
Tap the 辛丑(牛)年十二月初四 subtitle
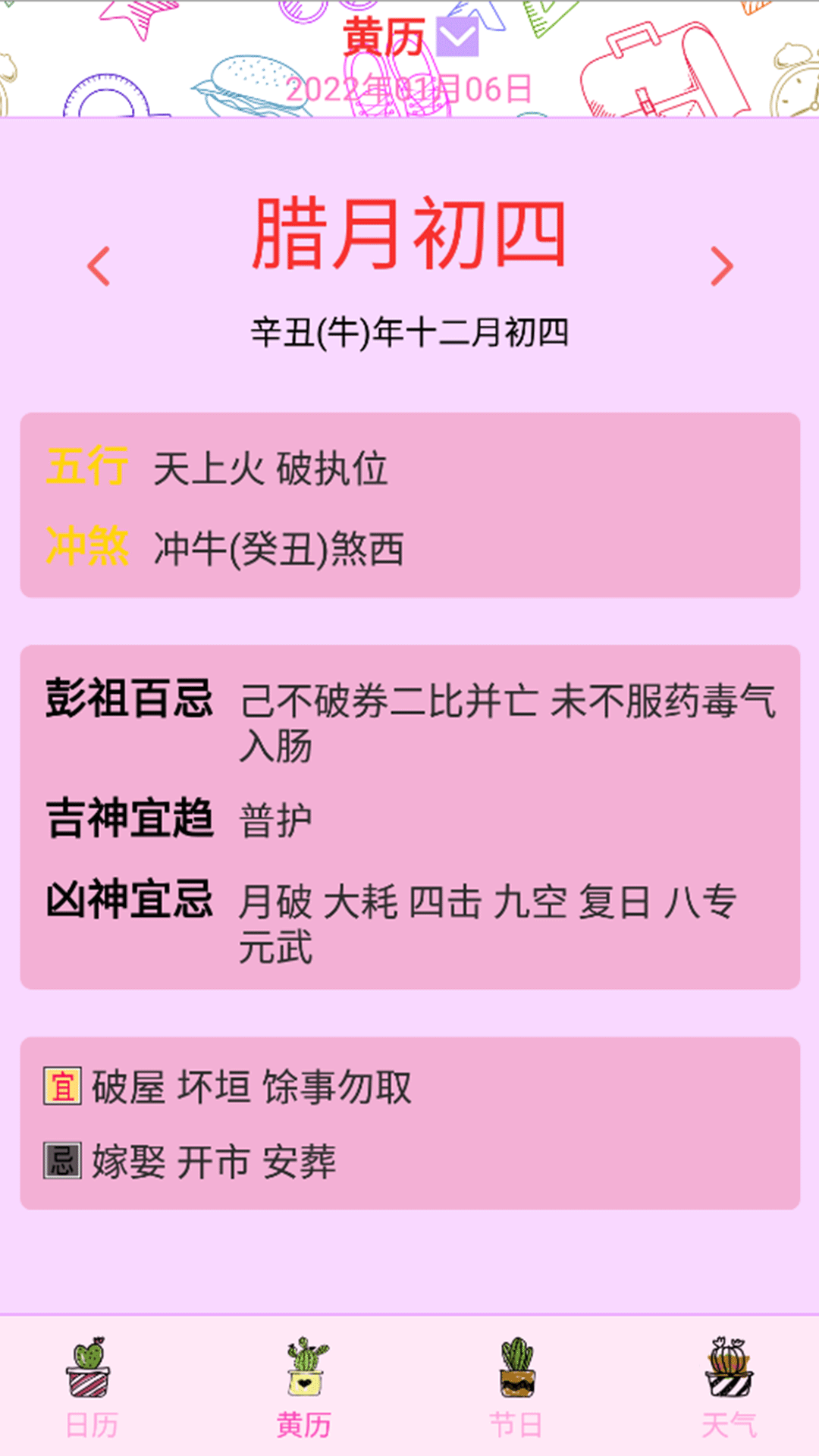[409, 329]
